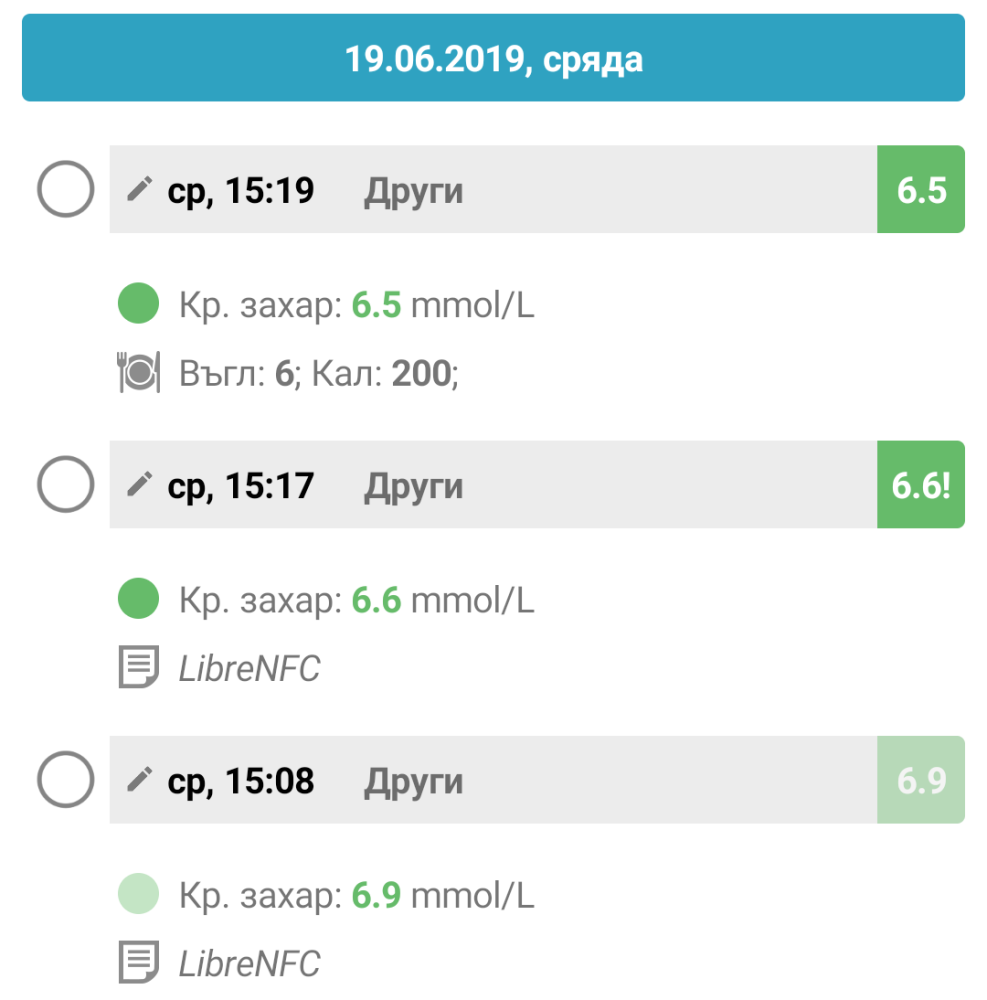Image resolution: width=987 pixels, height=1000 pixels.
Task: Select the 15:17 entry's round checkbox
Action: click(65, 485)
